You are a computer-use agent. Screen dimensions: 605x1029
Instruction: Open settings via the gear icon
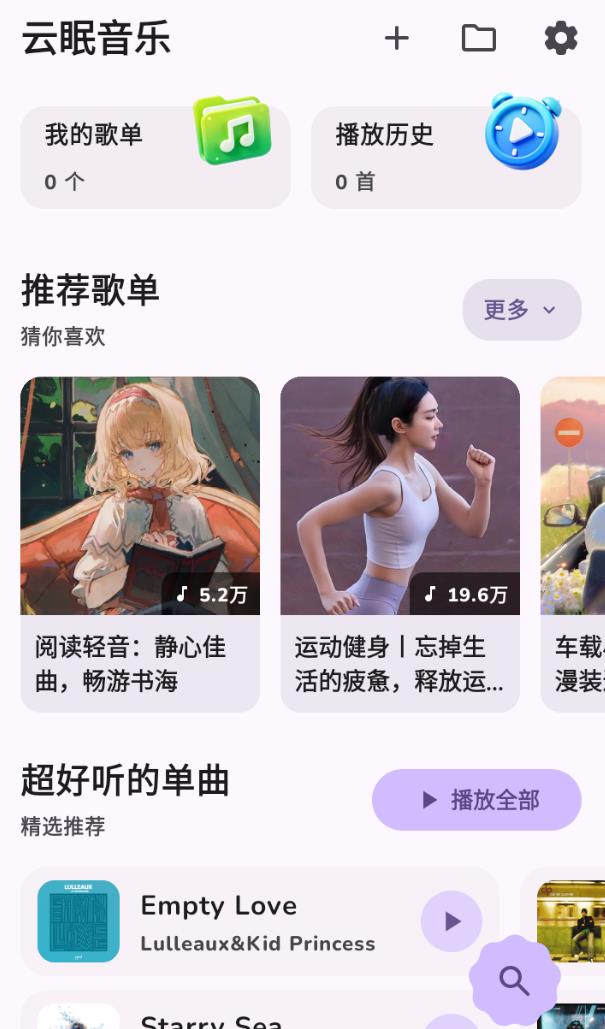coord(561,38)
